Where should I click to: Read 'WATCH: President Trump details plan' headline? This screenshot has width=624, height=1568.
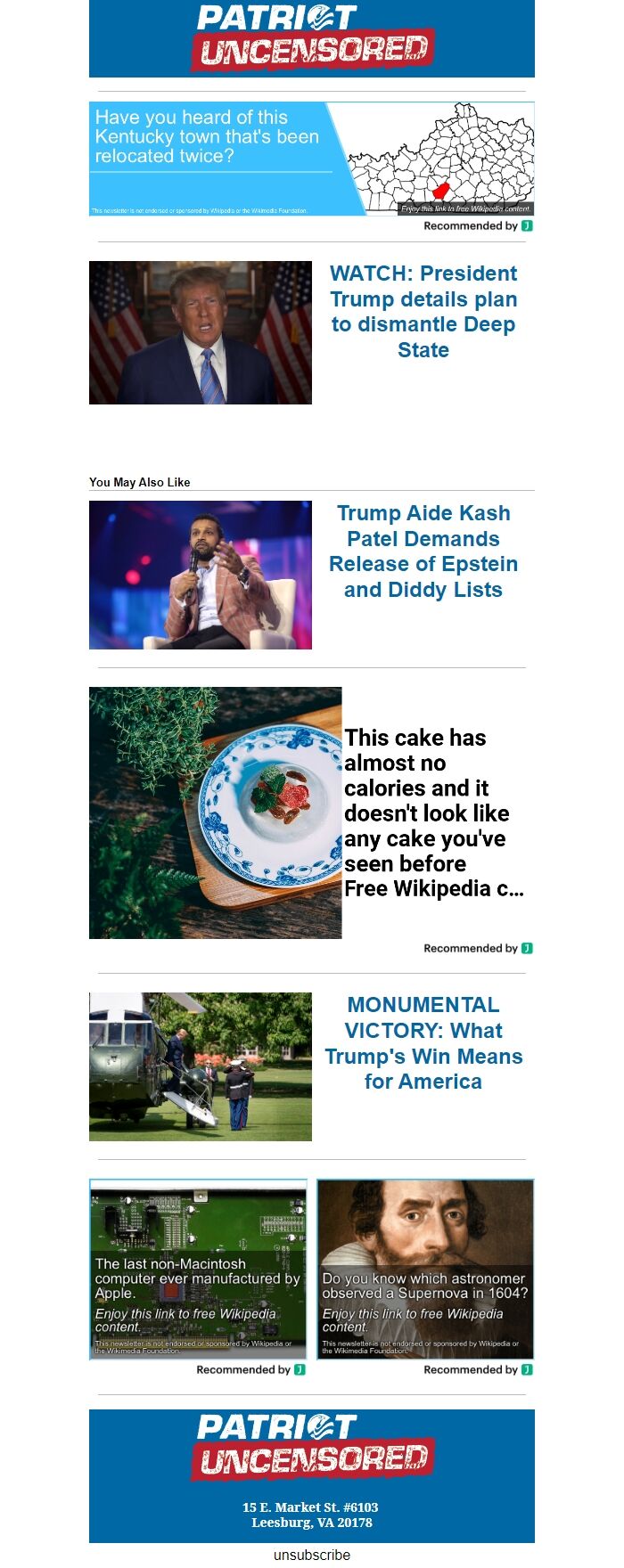pyautogui.click(x=423, y=311)
